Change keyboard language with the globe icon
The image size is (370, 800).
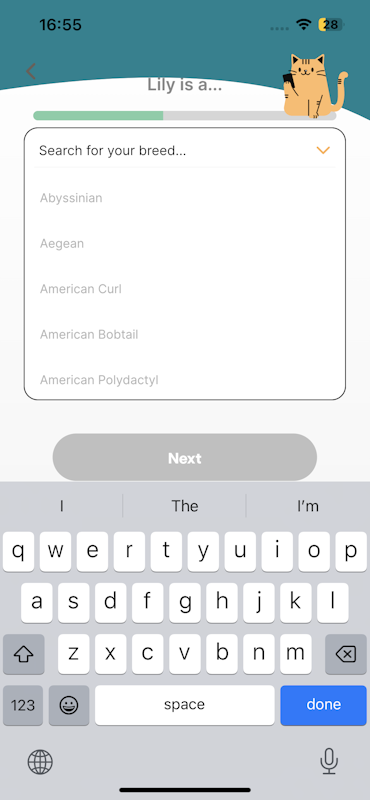(40, 762)
